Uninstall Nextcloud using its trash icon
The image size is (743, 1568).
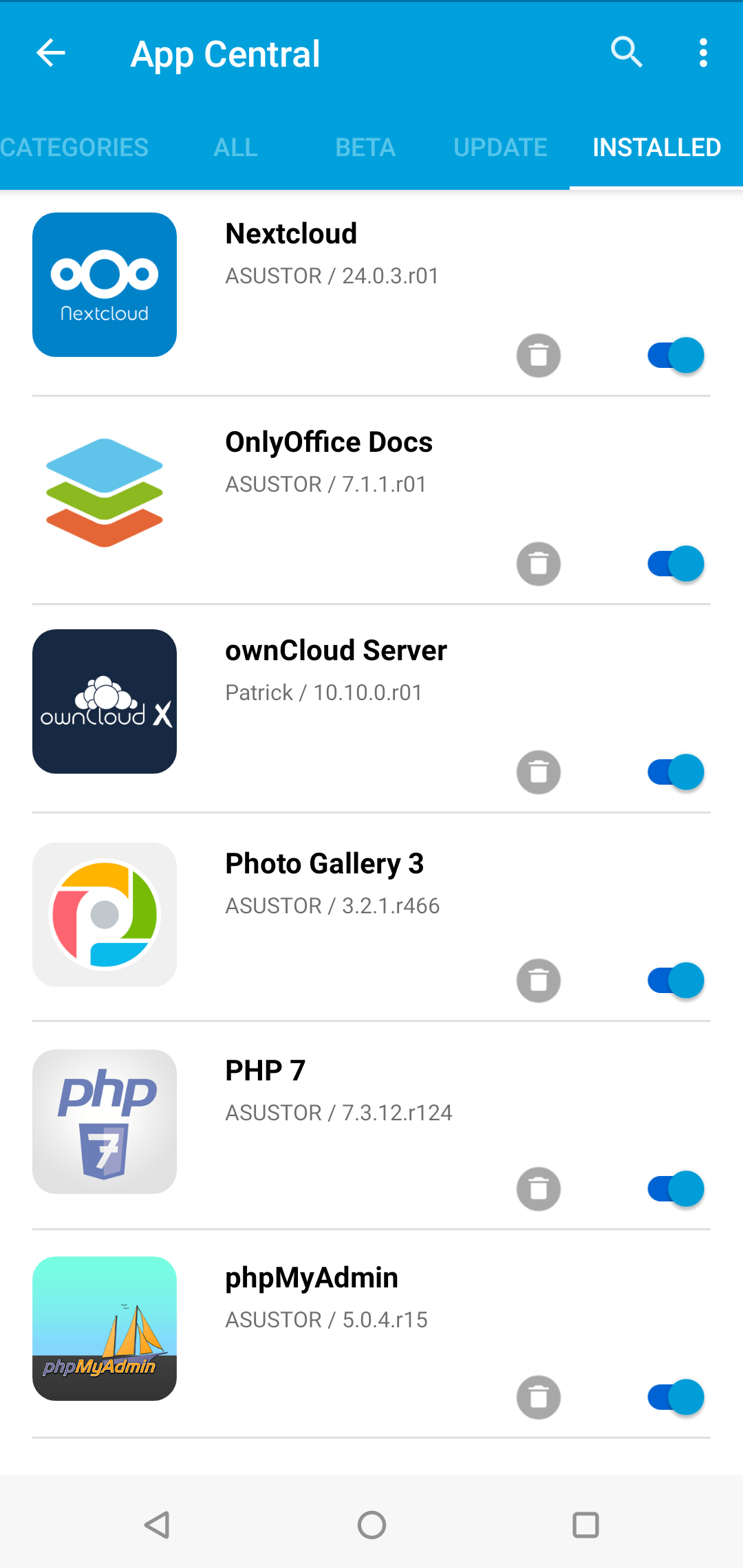coord(539,356)
